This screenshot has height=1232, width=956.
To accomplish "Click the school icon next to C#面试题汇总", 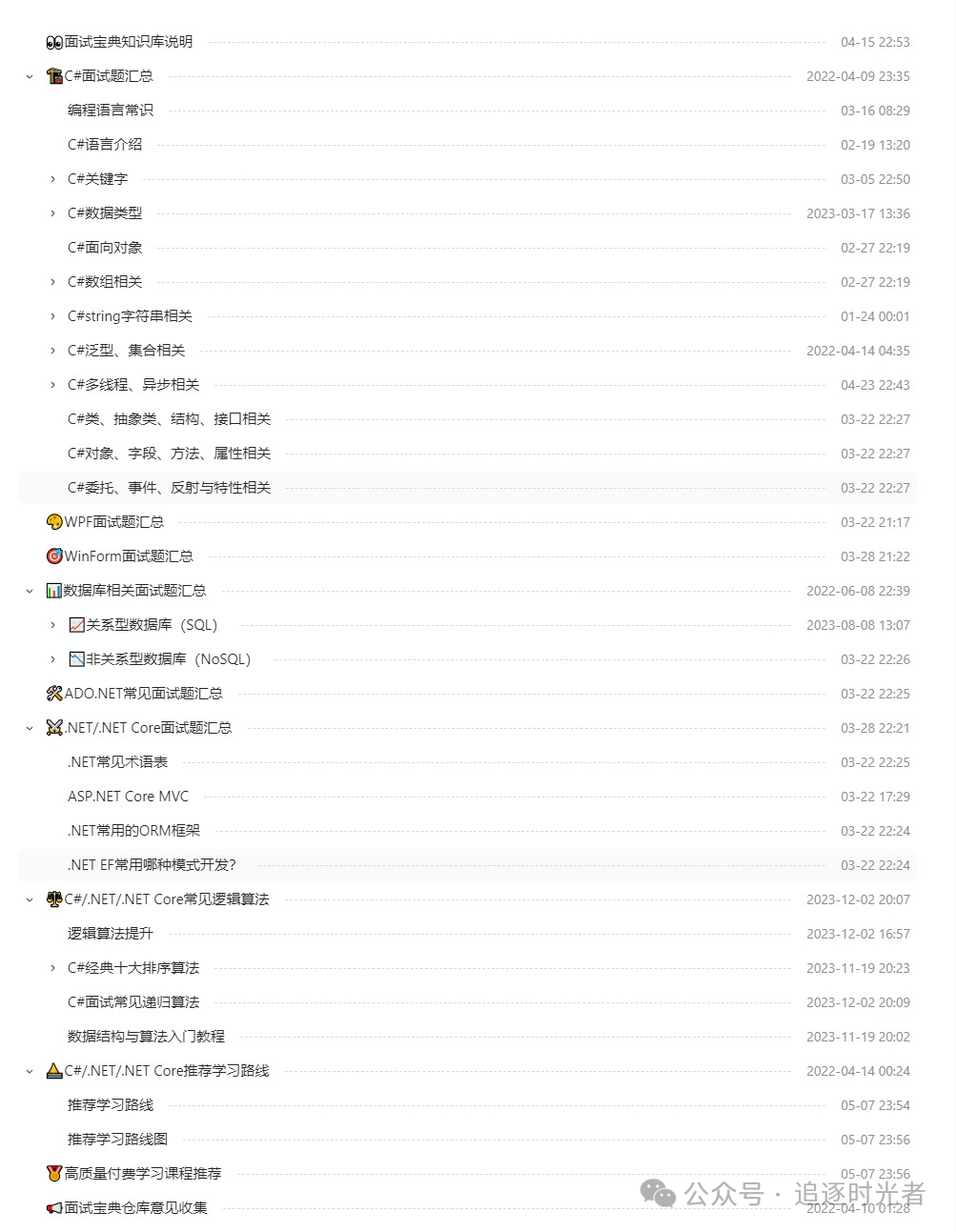I will pyautogui.click(x=54, y=76).
